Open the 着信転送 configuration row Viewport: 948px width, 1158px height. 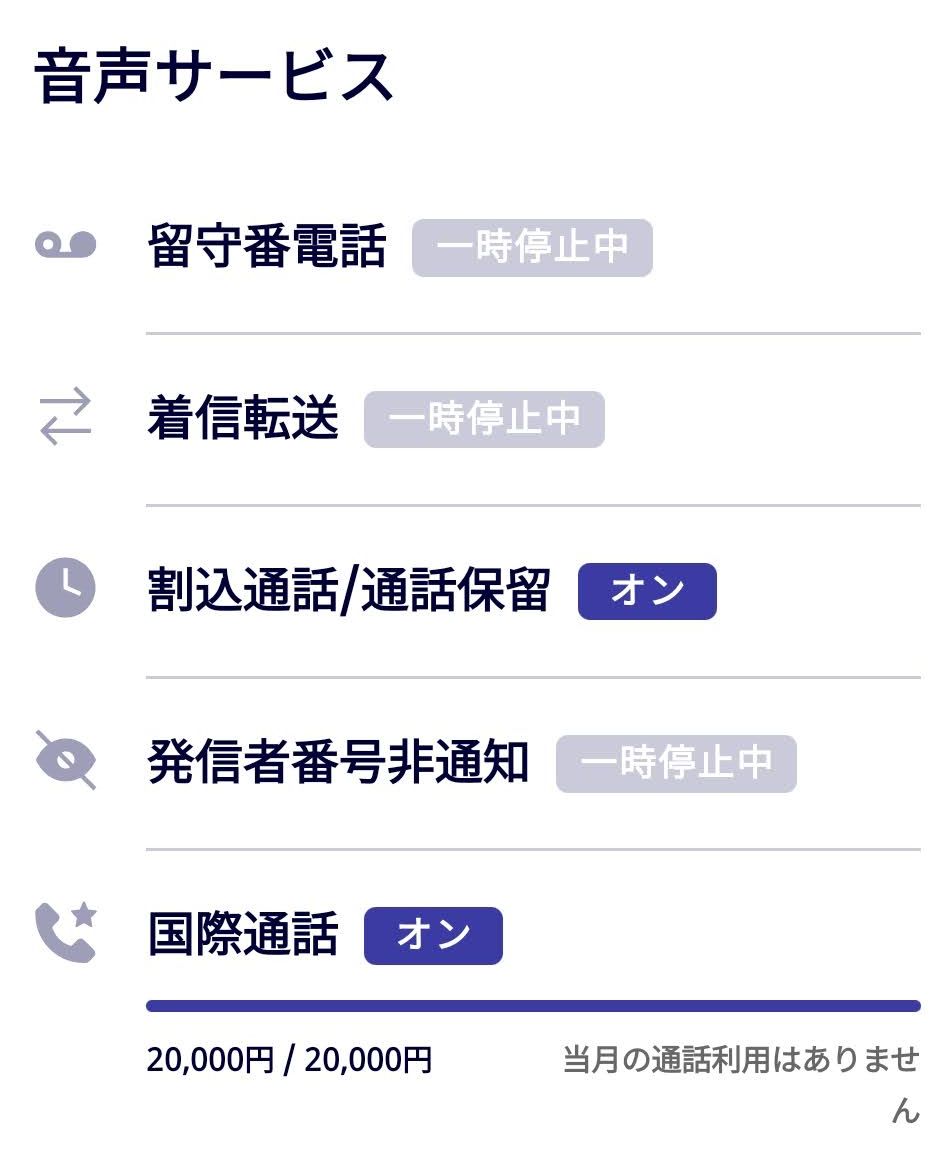tap(244, 419)
